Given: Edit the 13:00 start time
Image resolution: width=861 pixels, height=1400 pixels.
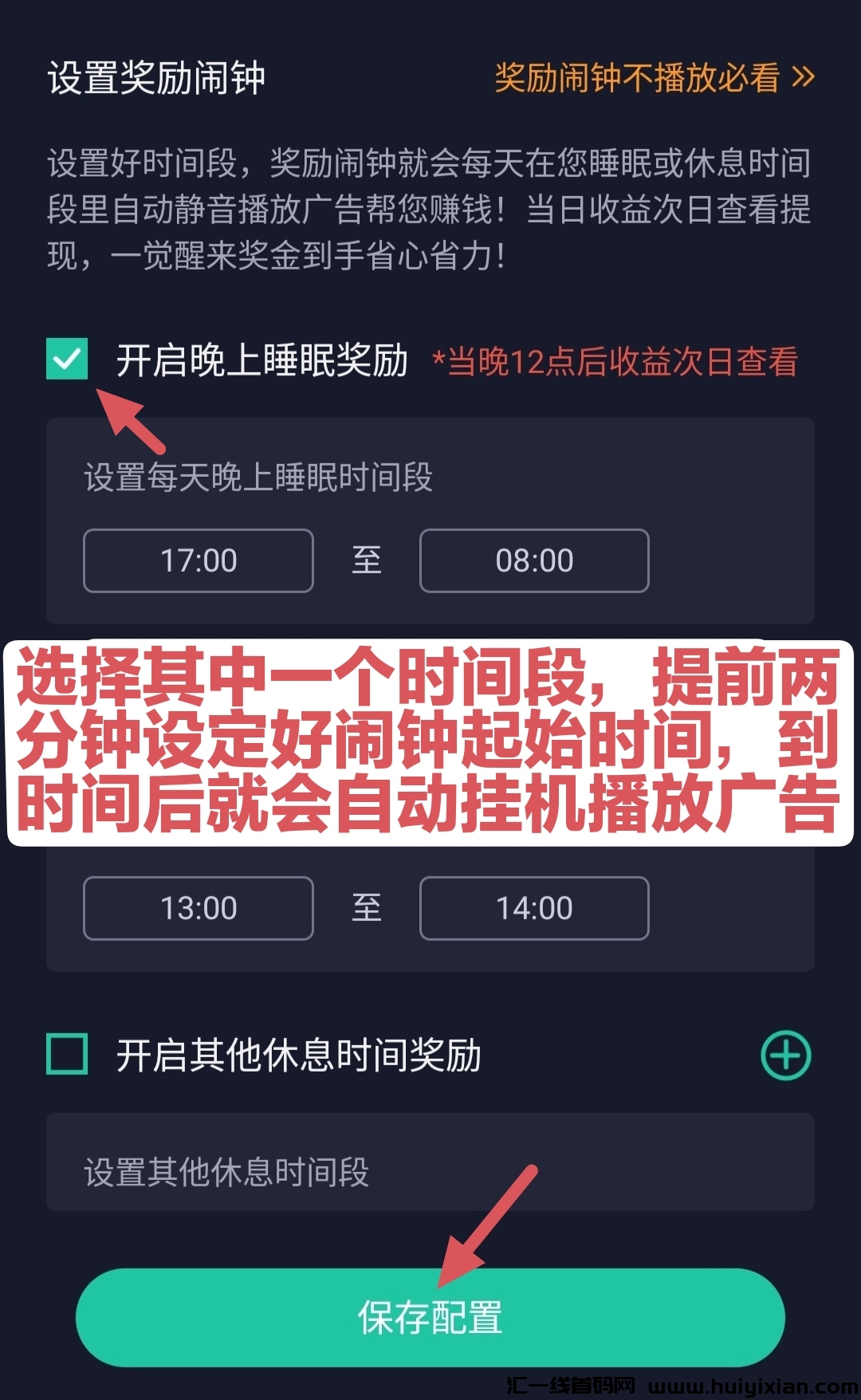Looking at the screenshot, I should click(199, 908).
